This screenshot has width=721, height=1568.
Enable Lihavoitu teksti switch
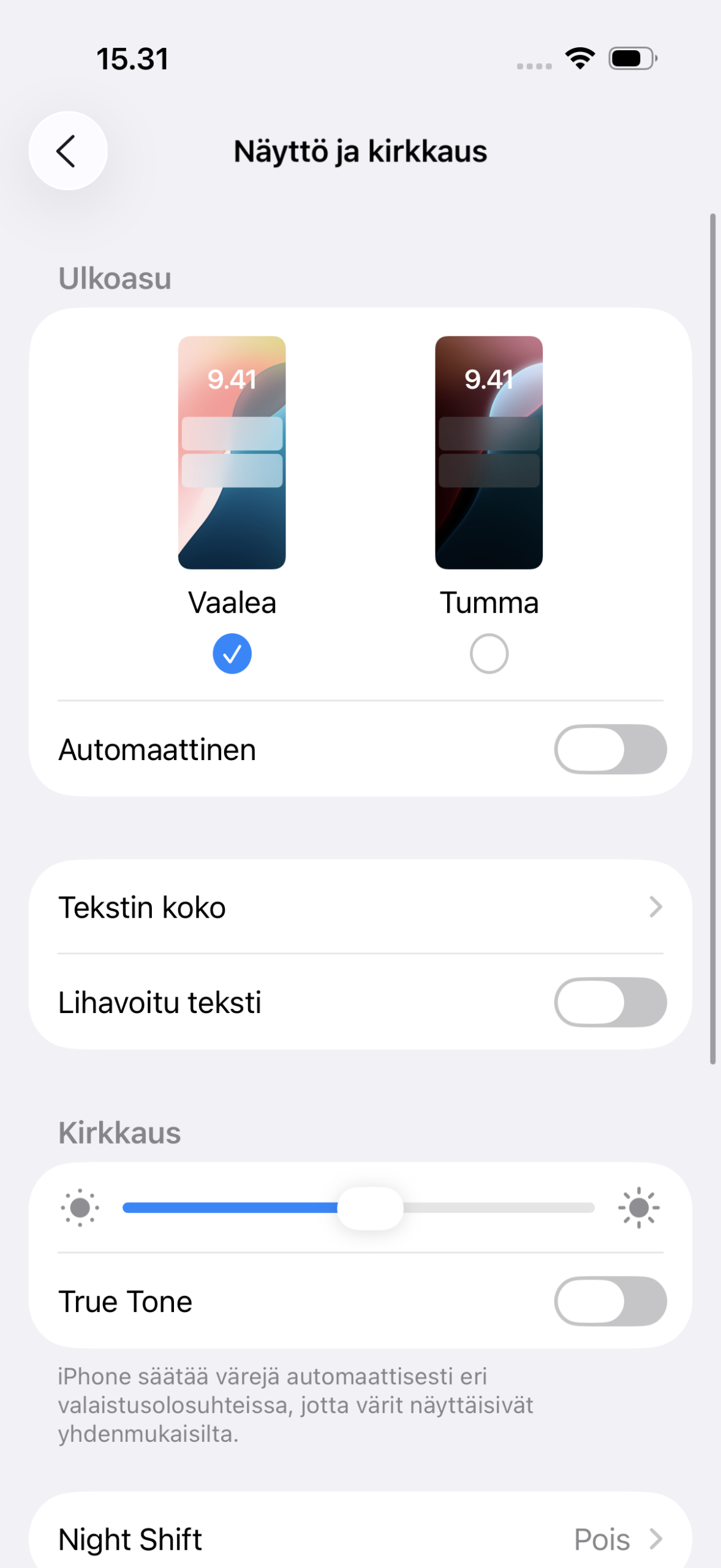pos(610,1002)
